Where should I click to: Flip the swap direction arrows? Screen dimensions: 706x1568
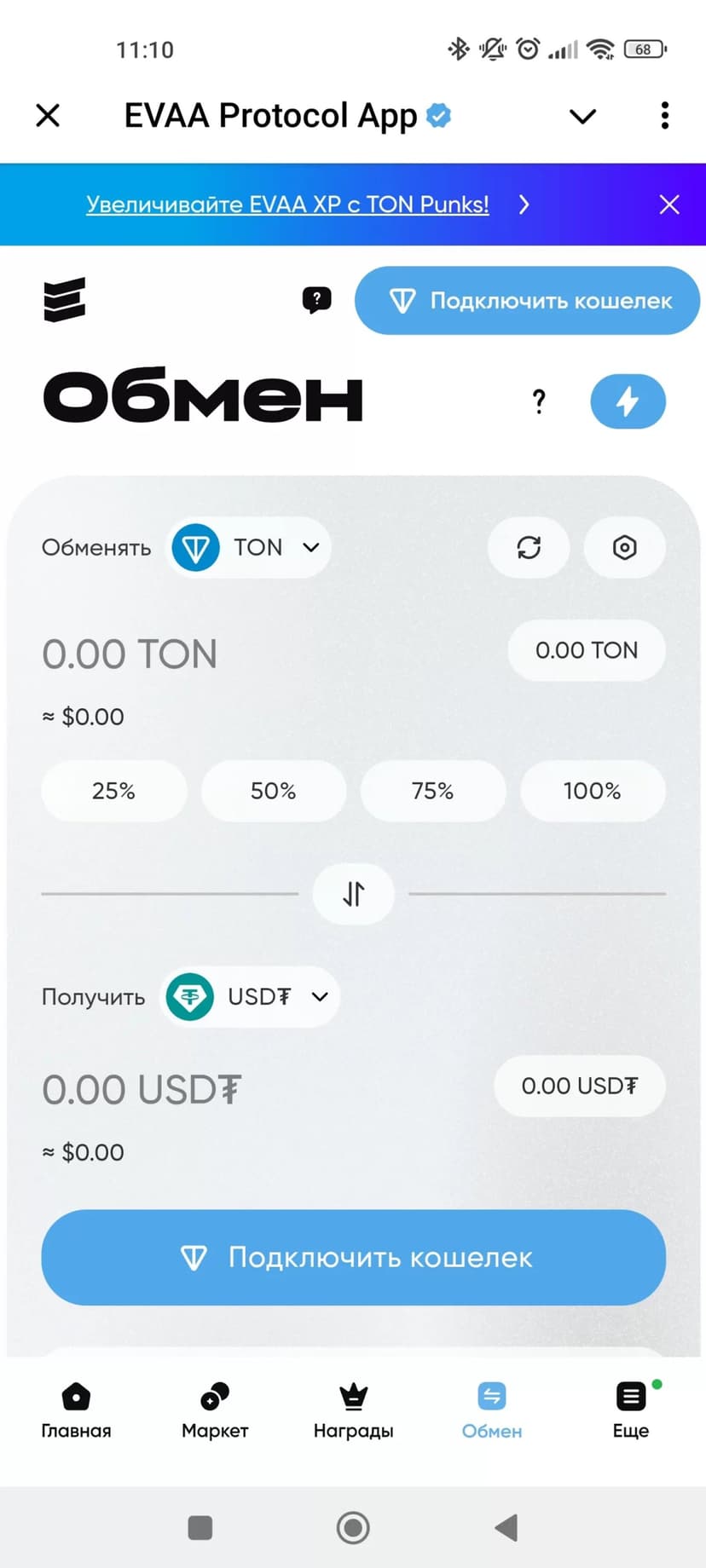point(354,894)
